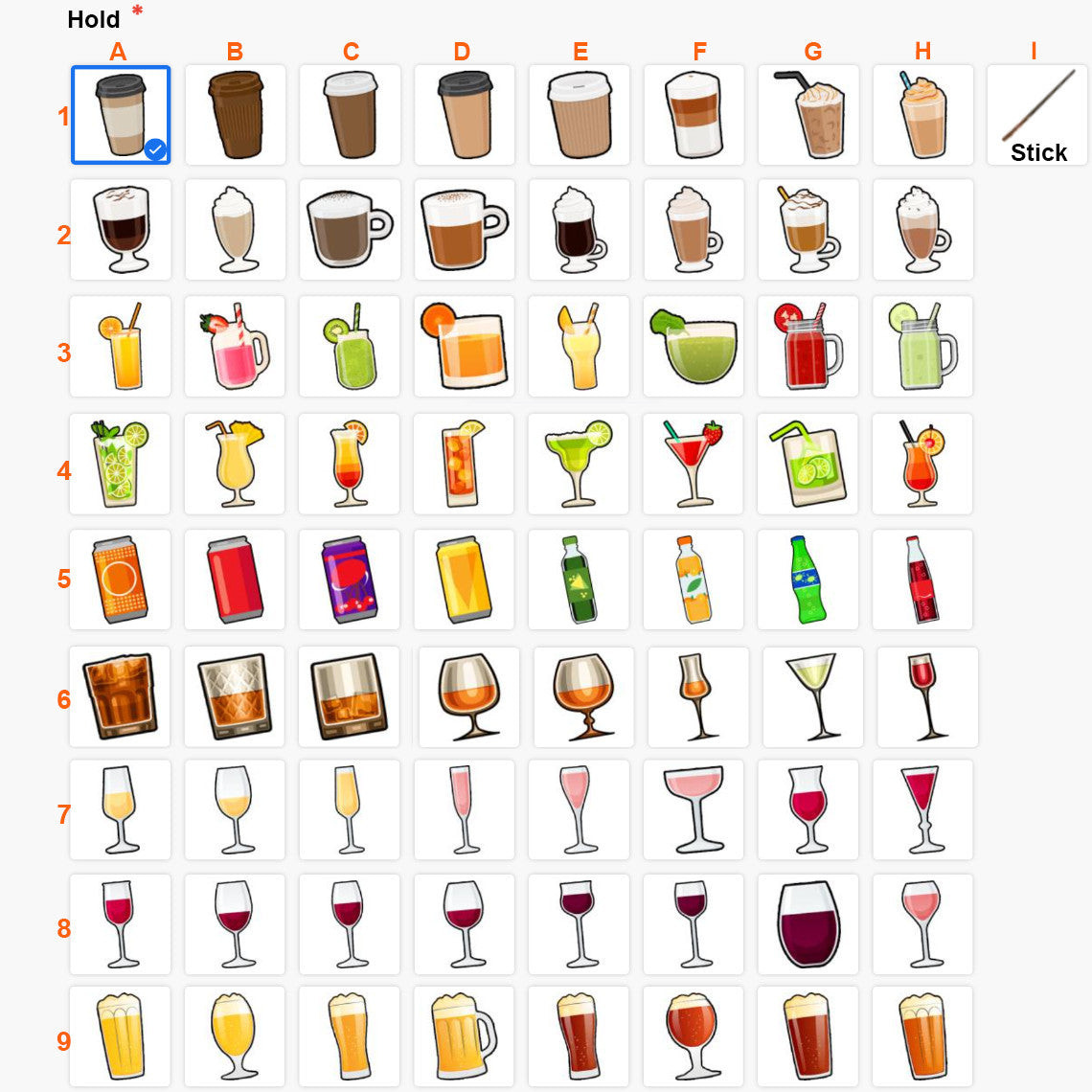
Task: Select the mojito with lime slices
Action: 121,464
